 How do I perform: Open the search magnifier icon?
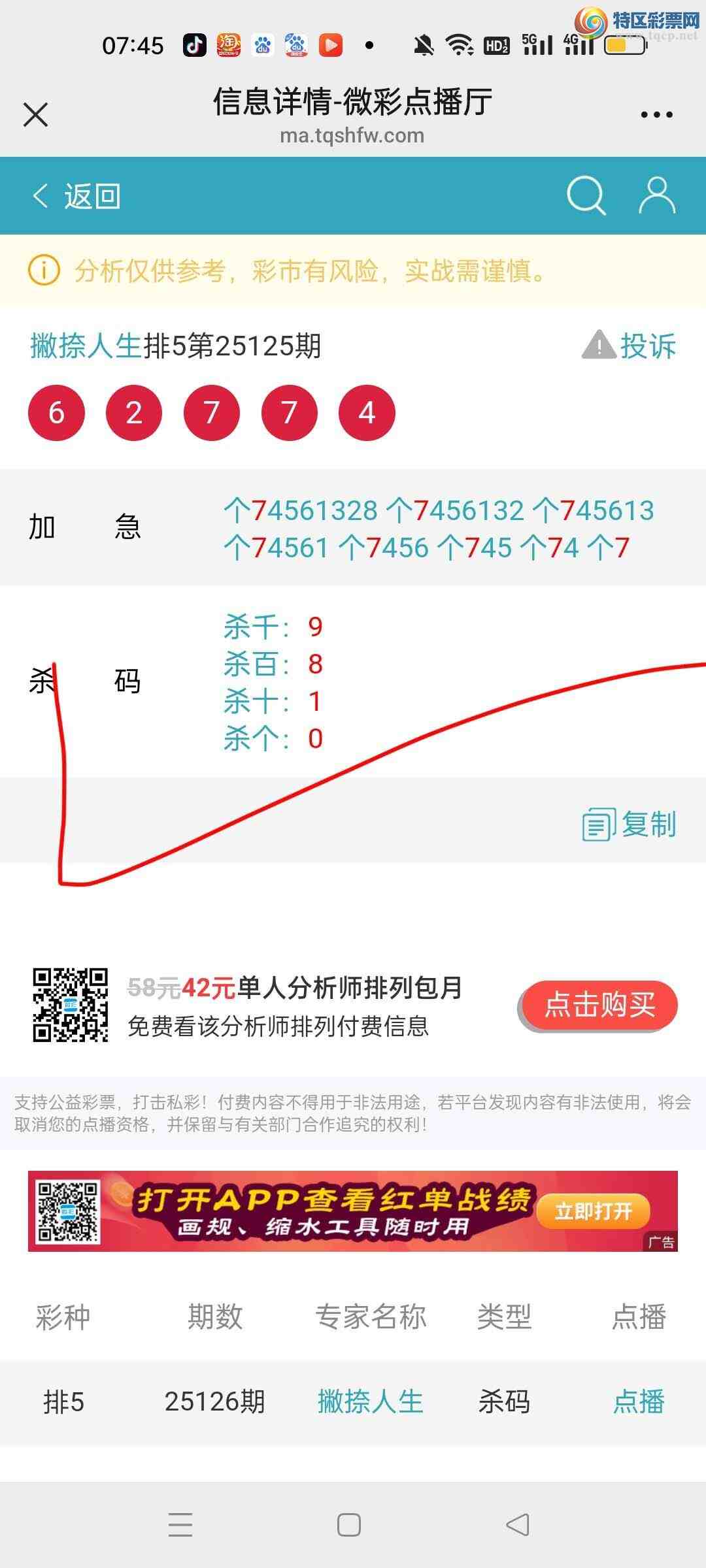(586, 195)
